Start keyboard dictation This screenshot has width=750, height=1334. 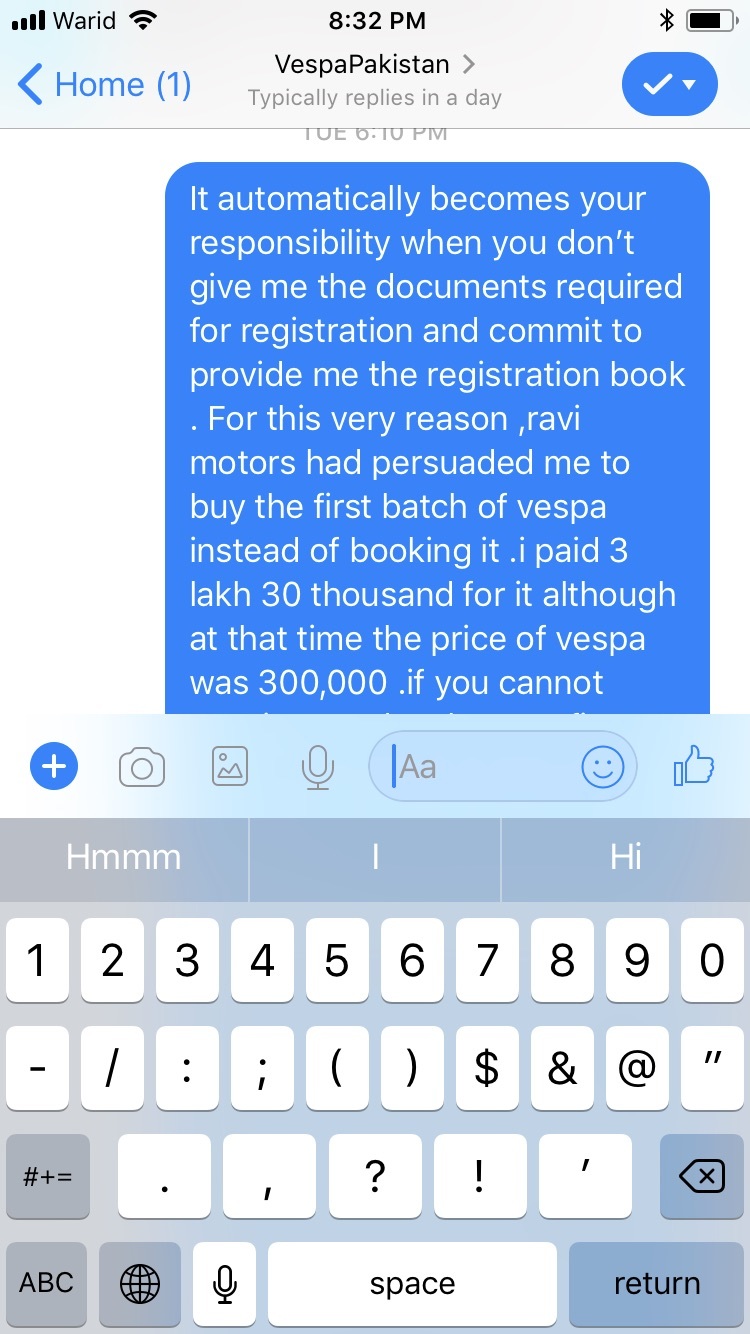tap(224, 1283)
